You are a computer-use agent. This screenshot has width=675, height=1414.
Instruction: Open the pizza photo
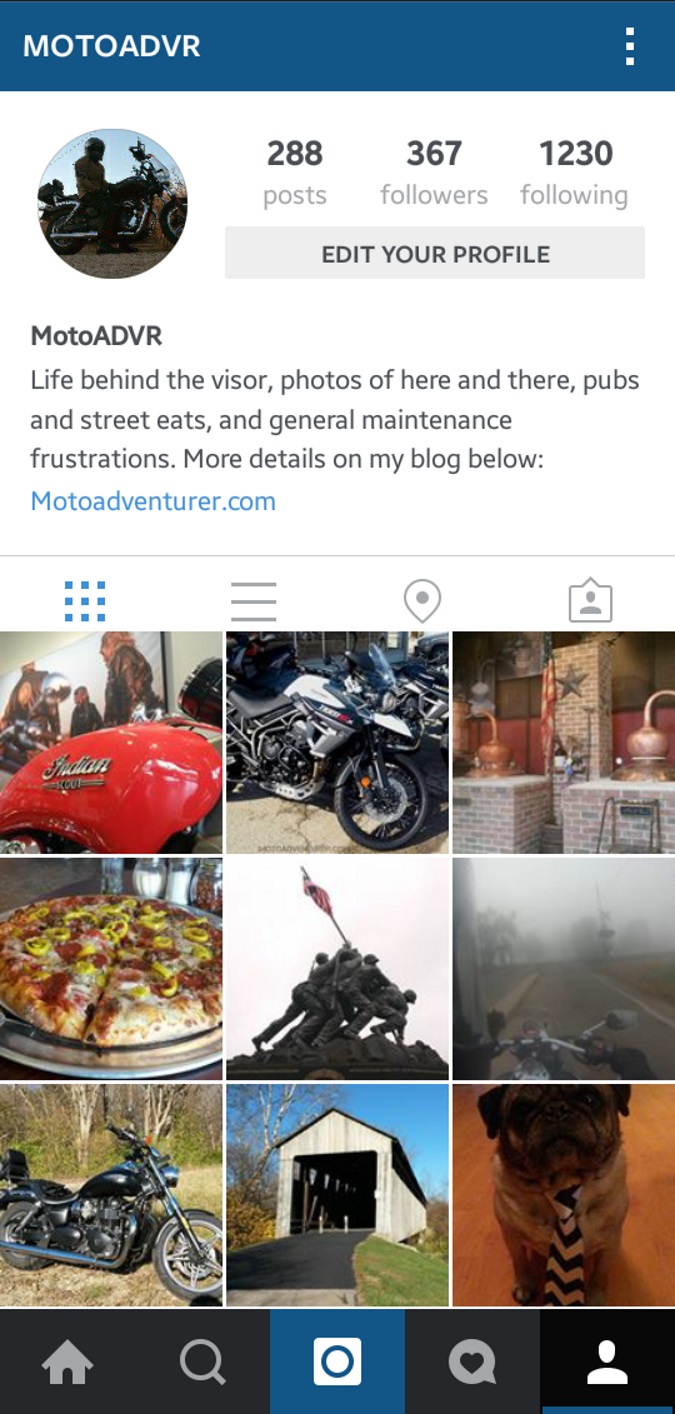point(111,968)
